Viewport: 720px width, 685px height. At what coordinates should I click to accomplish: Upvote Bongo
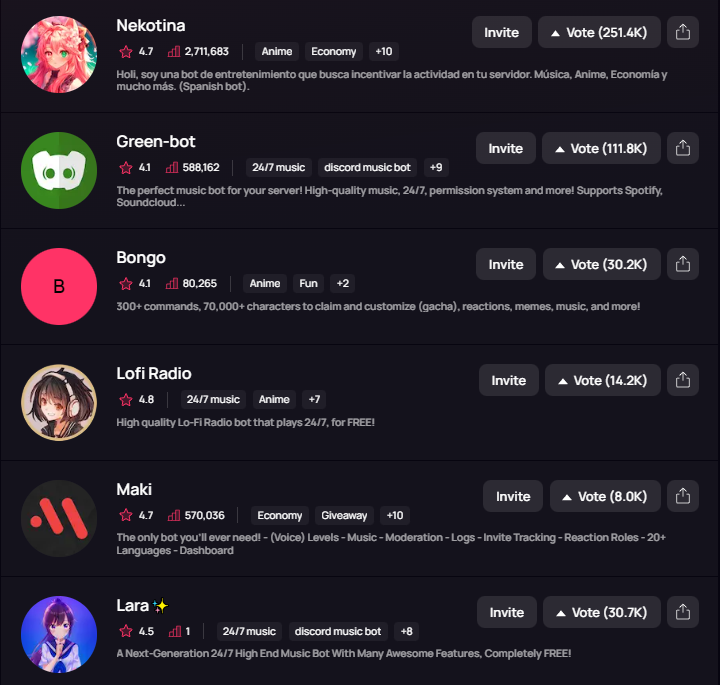coord(601,264)
